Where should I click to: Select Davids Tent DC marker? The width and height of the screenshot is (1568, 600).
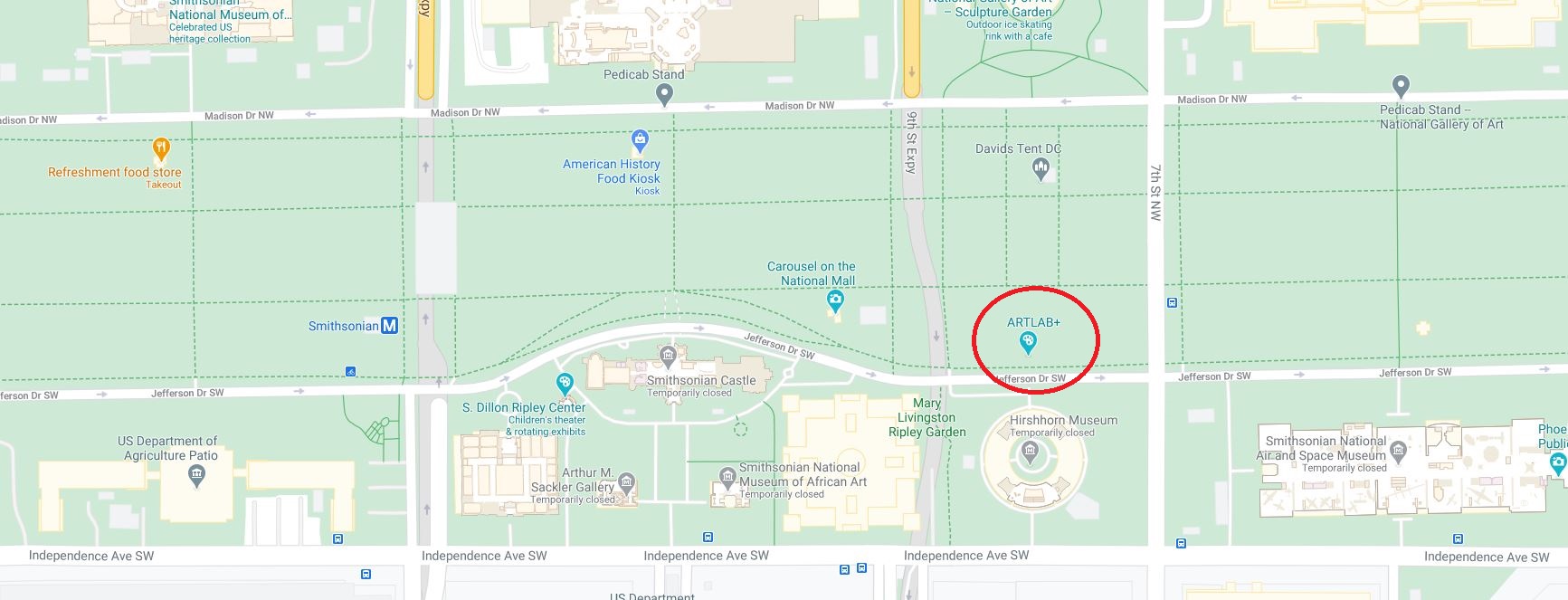point(1041,168)
